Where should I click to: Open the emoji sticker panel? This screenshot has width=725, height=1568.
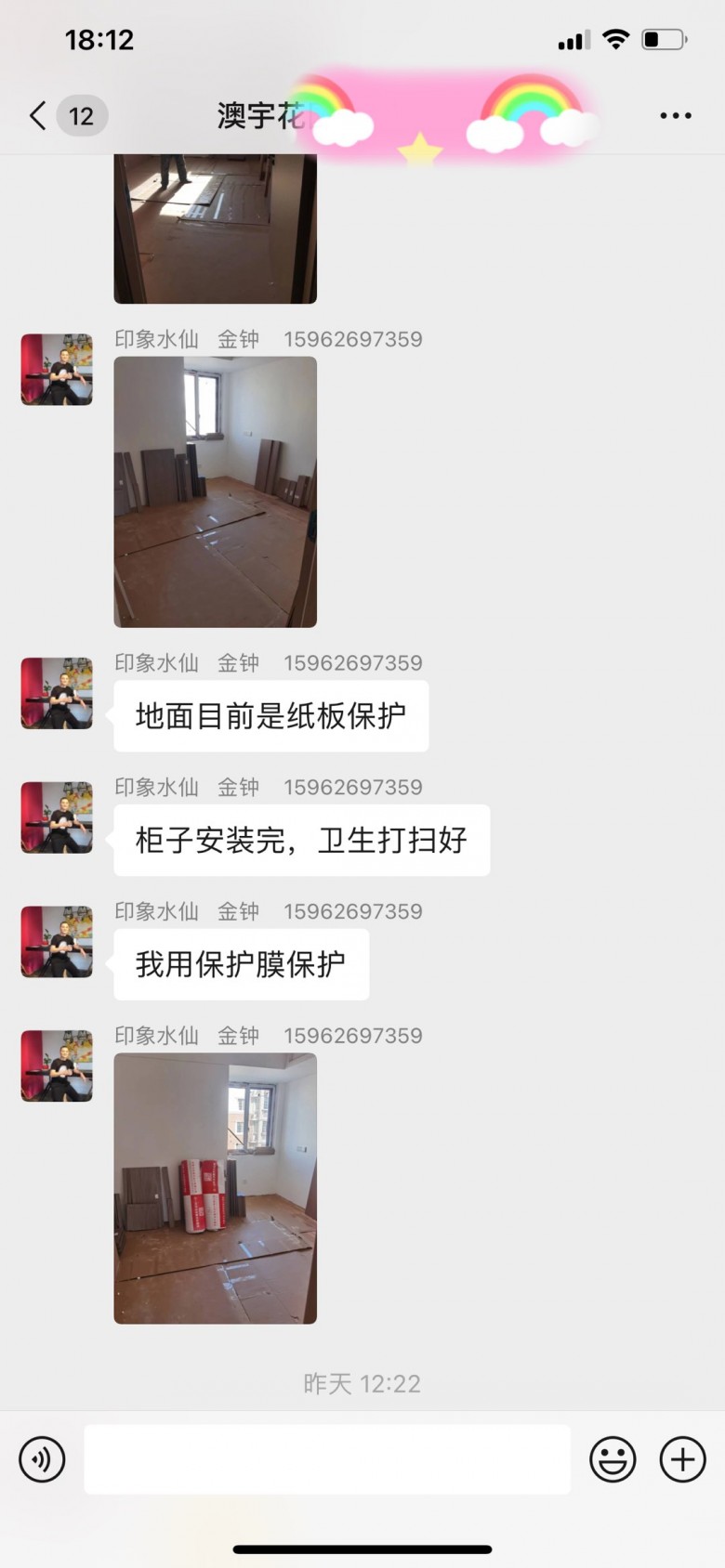coord(613,1459)
